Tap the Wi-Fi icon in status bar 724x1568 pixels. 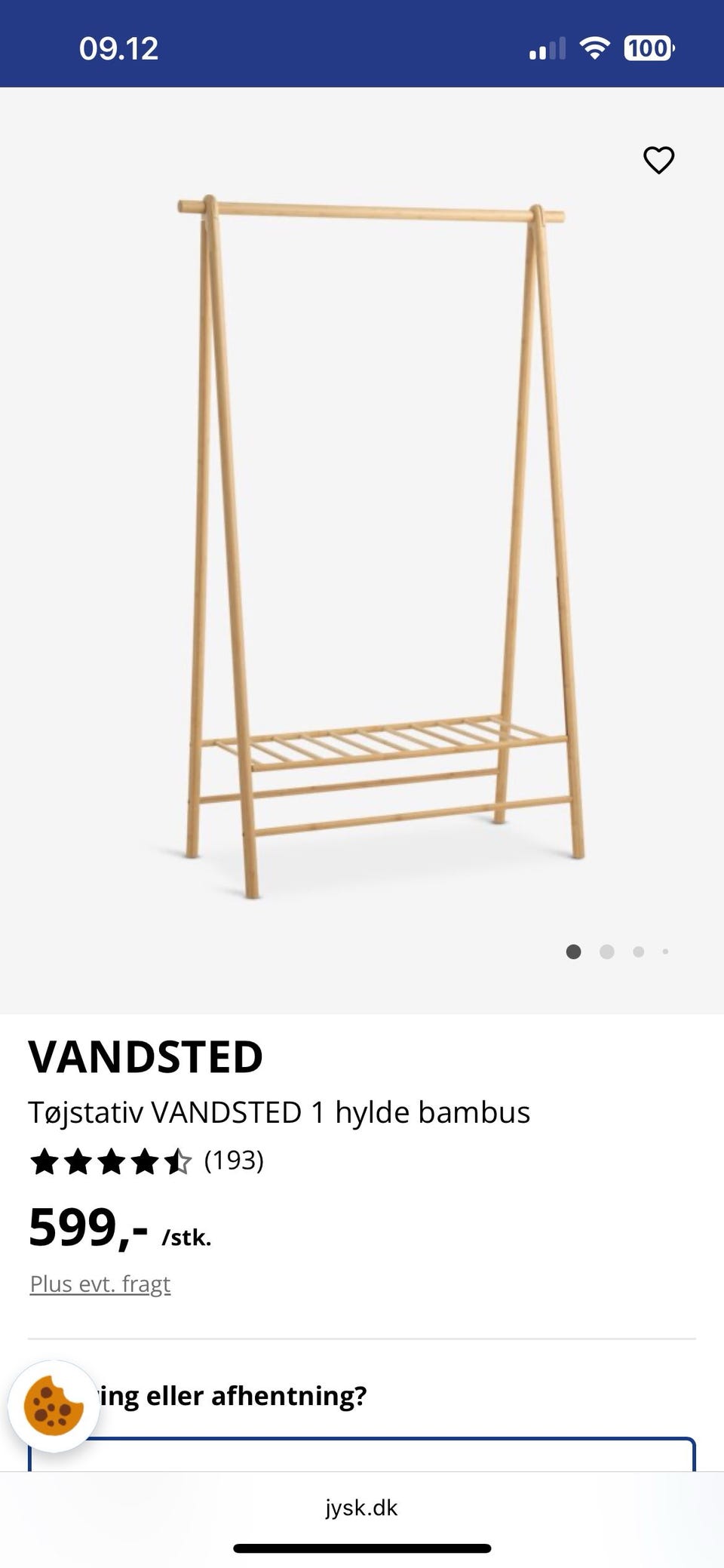coord(595,48)
